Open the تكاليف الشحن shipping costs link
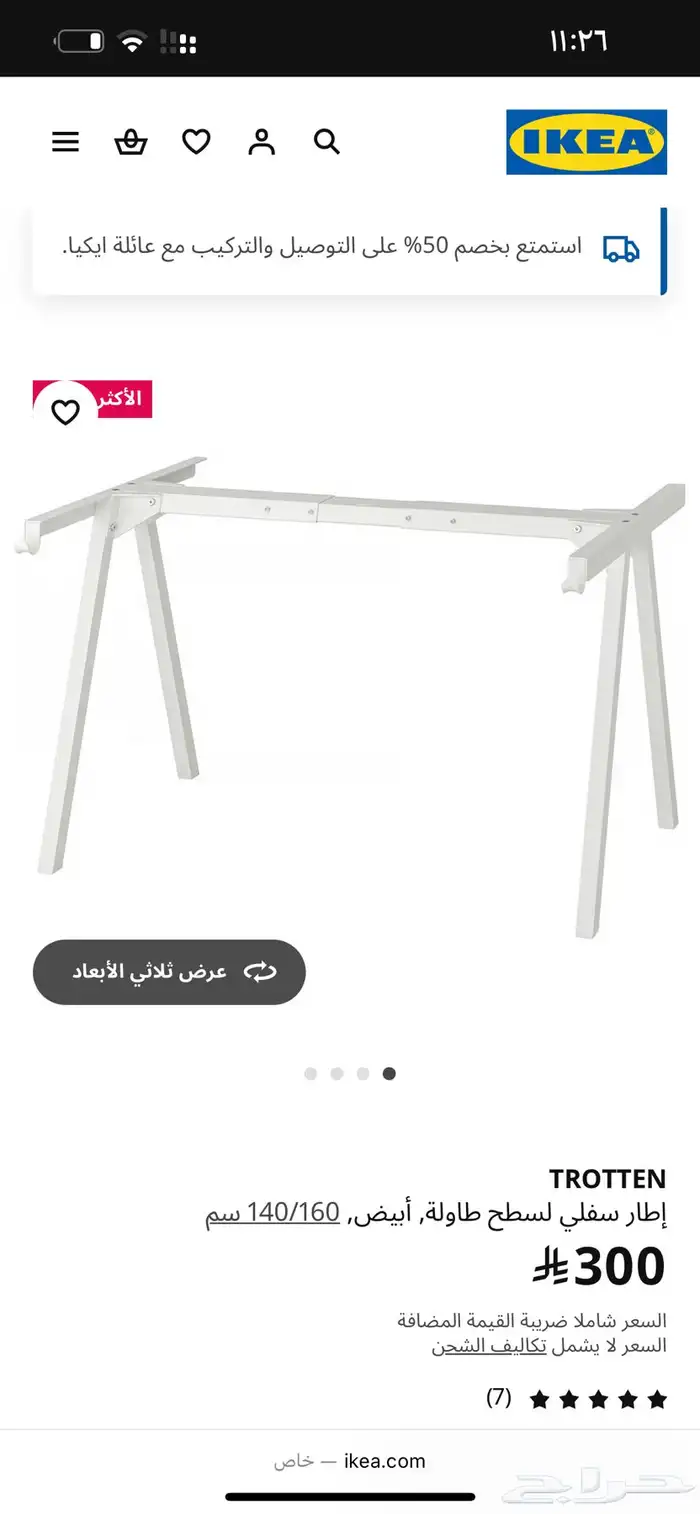The height and width of the screenshot is (1514, 700). (489, 1345)
